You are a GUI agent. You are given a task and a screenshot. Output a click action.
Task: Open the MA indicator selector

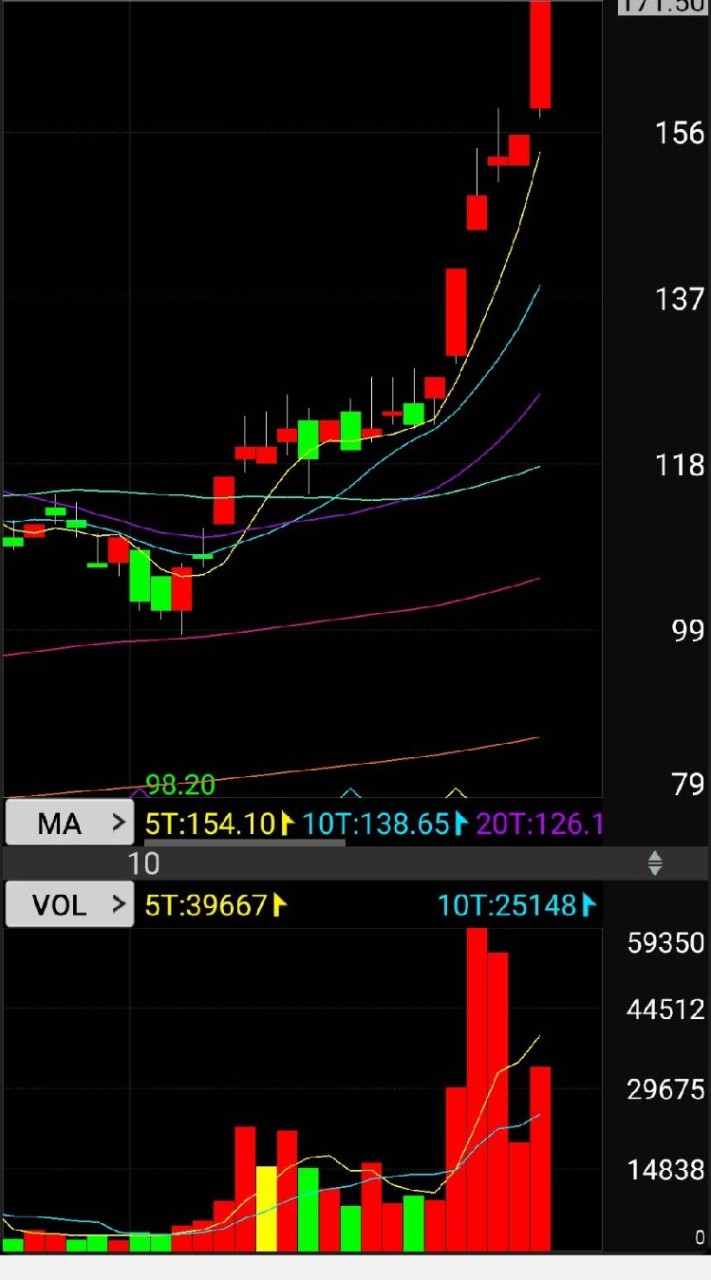pos(69,823)
